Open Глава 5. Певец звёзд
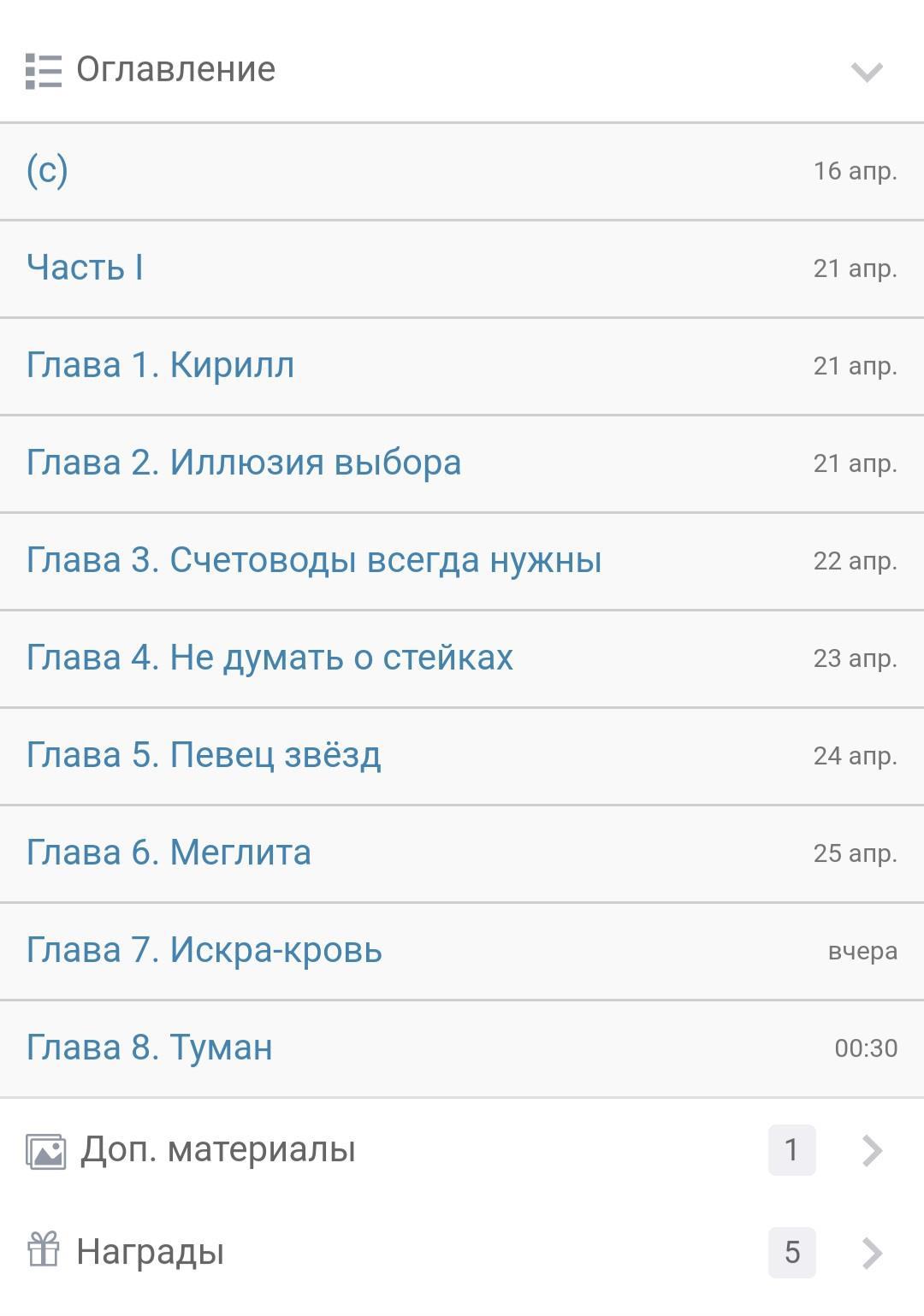924x1316 pixels. click(x=204, y=756)
